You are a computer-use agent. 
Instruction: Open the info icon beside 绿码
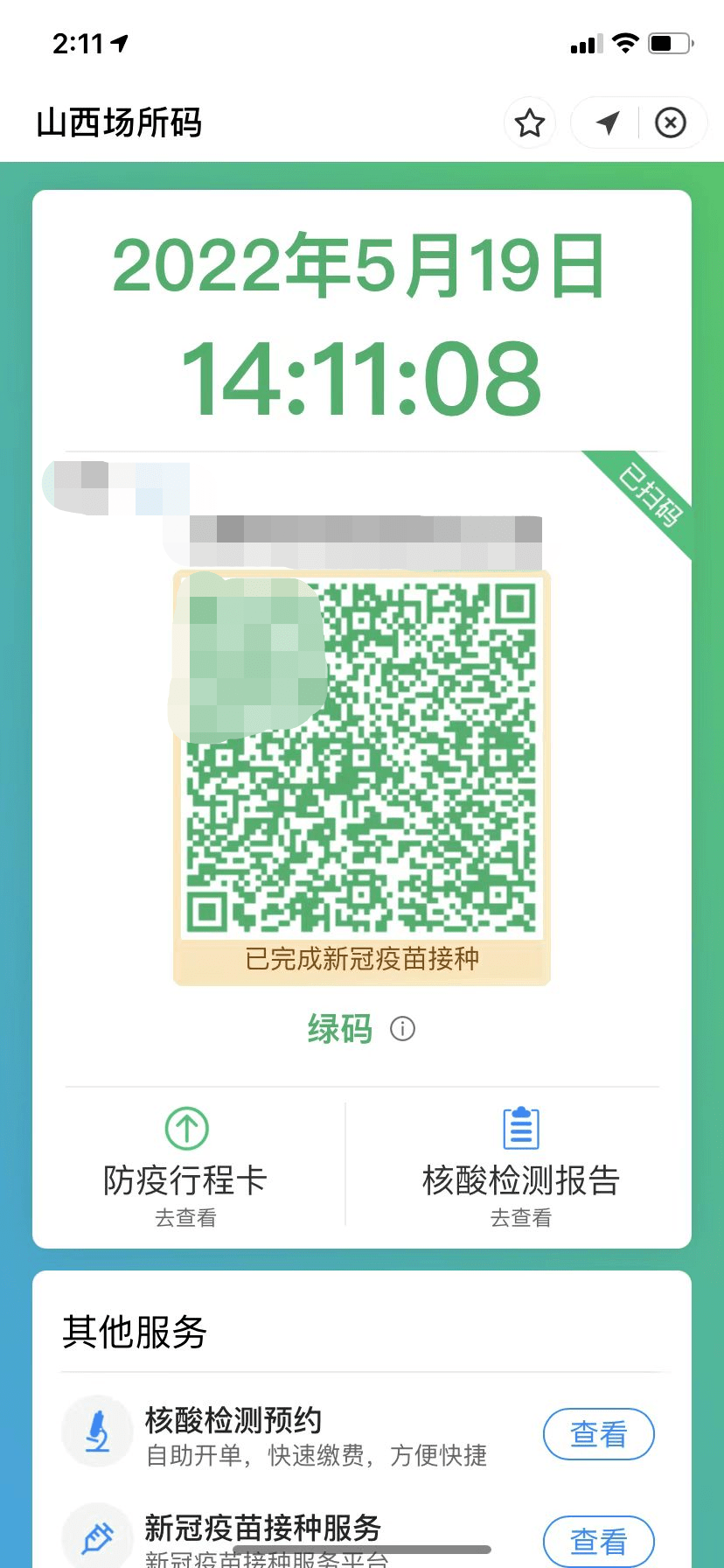[x=402, y=1028]
